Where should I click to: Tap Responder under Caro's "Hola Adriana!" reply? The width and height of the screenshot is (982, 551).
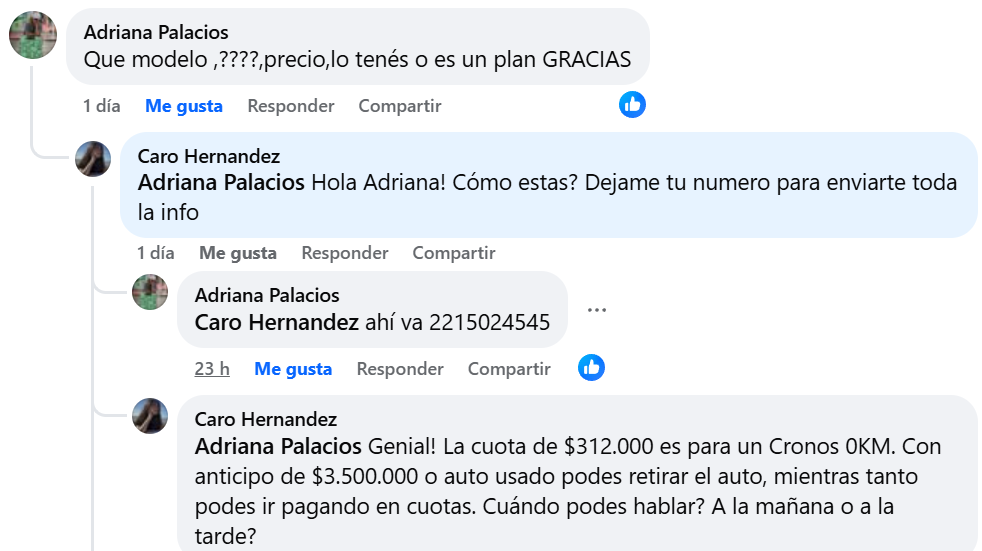[x=344, y=253]
